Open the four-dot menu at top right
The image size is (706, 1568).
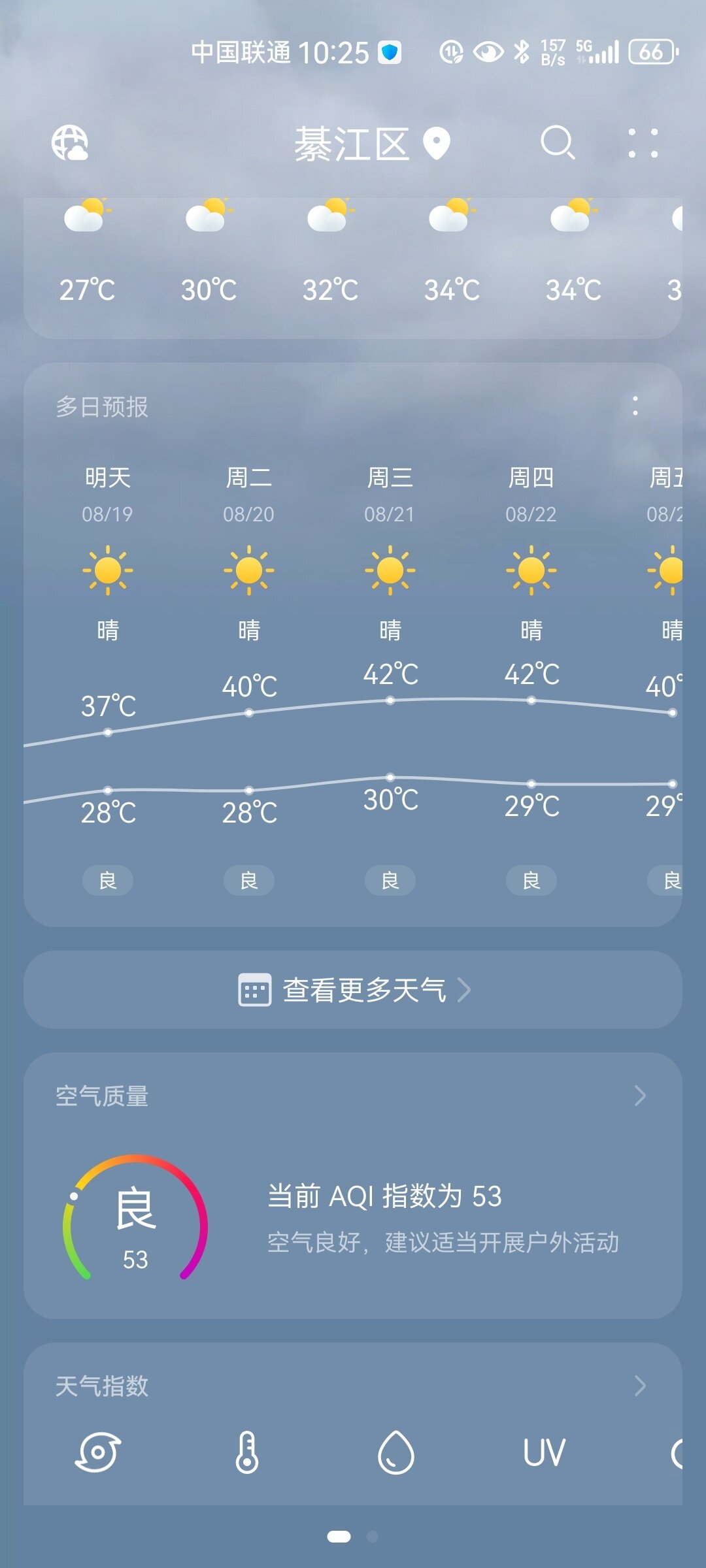643,143
